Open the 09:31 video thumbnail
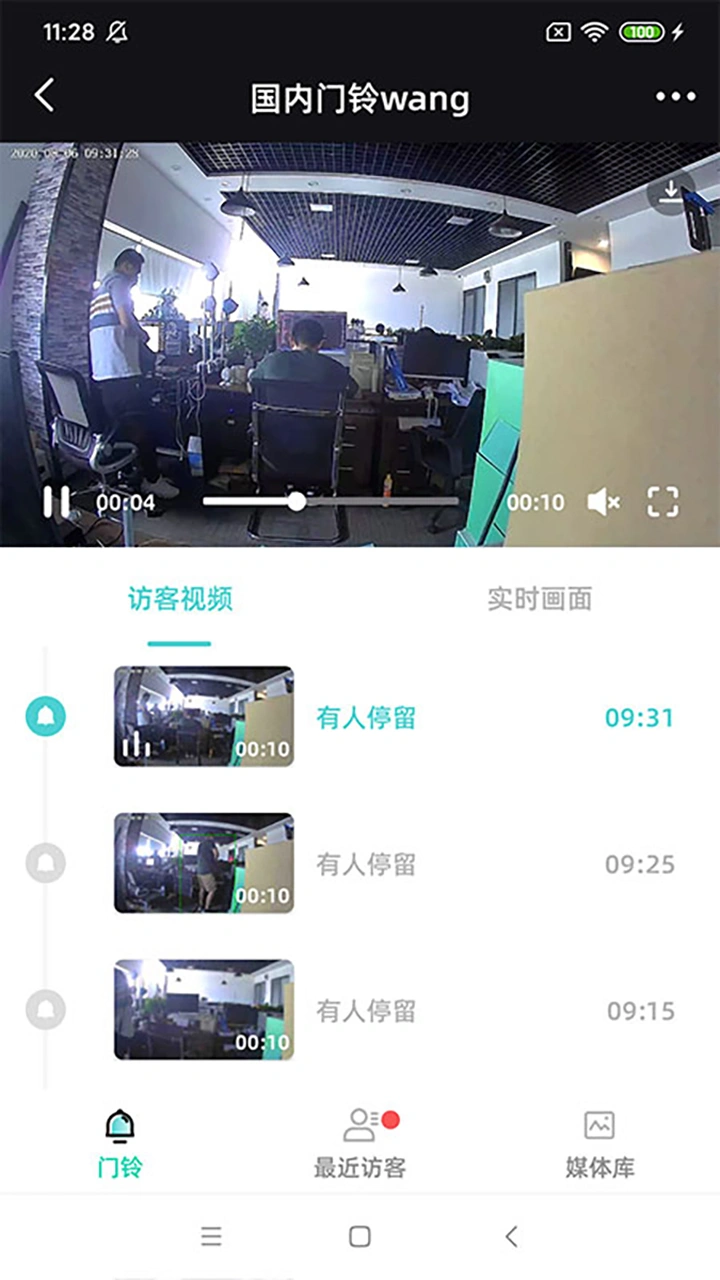Screen dimensions: 720x1280 click(203, 716)
